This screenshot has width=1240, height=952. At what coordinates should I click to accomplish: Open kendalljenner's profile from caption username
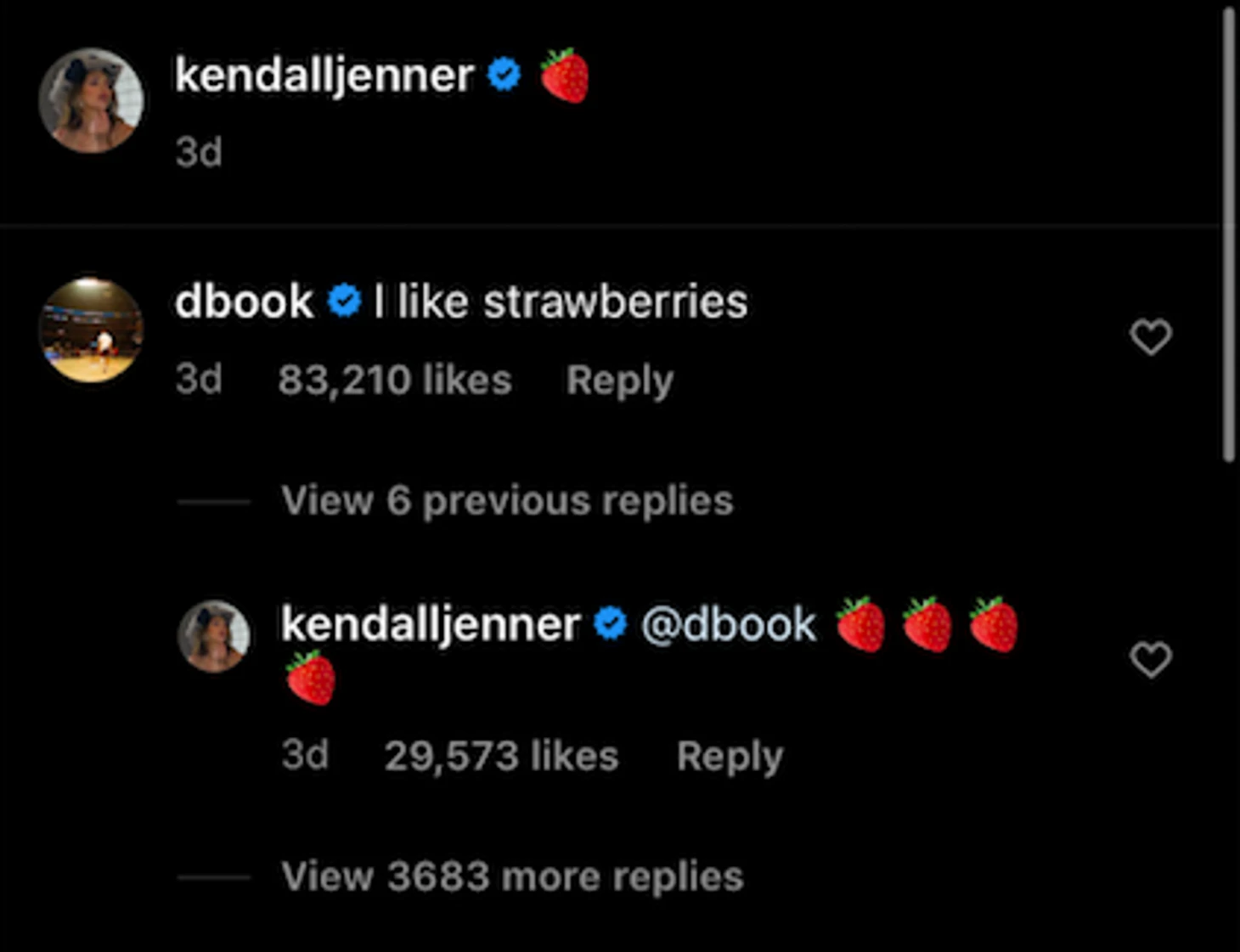[x=324, y=75]
